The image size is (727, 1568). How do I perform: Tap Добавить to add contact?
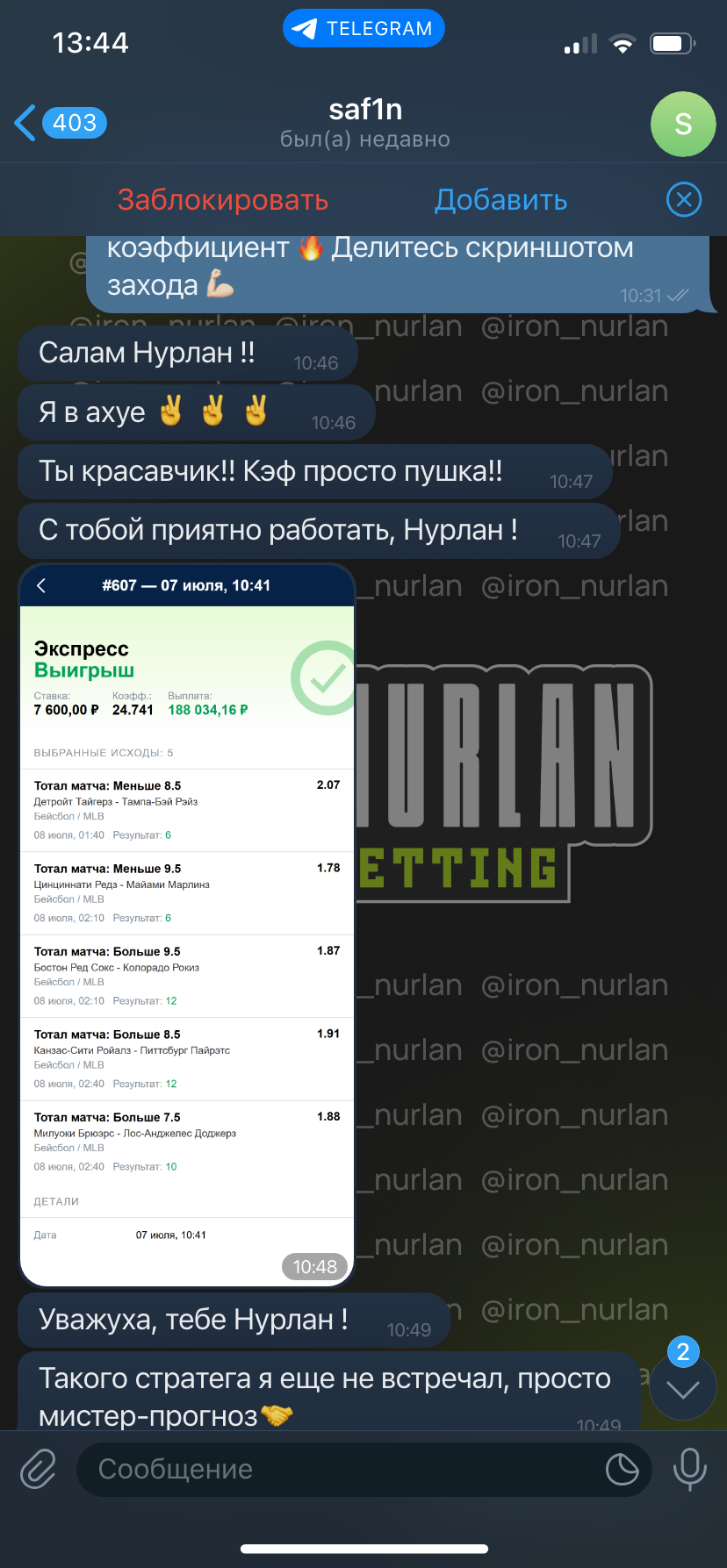coord(501,200)
